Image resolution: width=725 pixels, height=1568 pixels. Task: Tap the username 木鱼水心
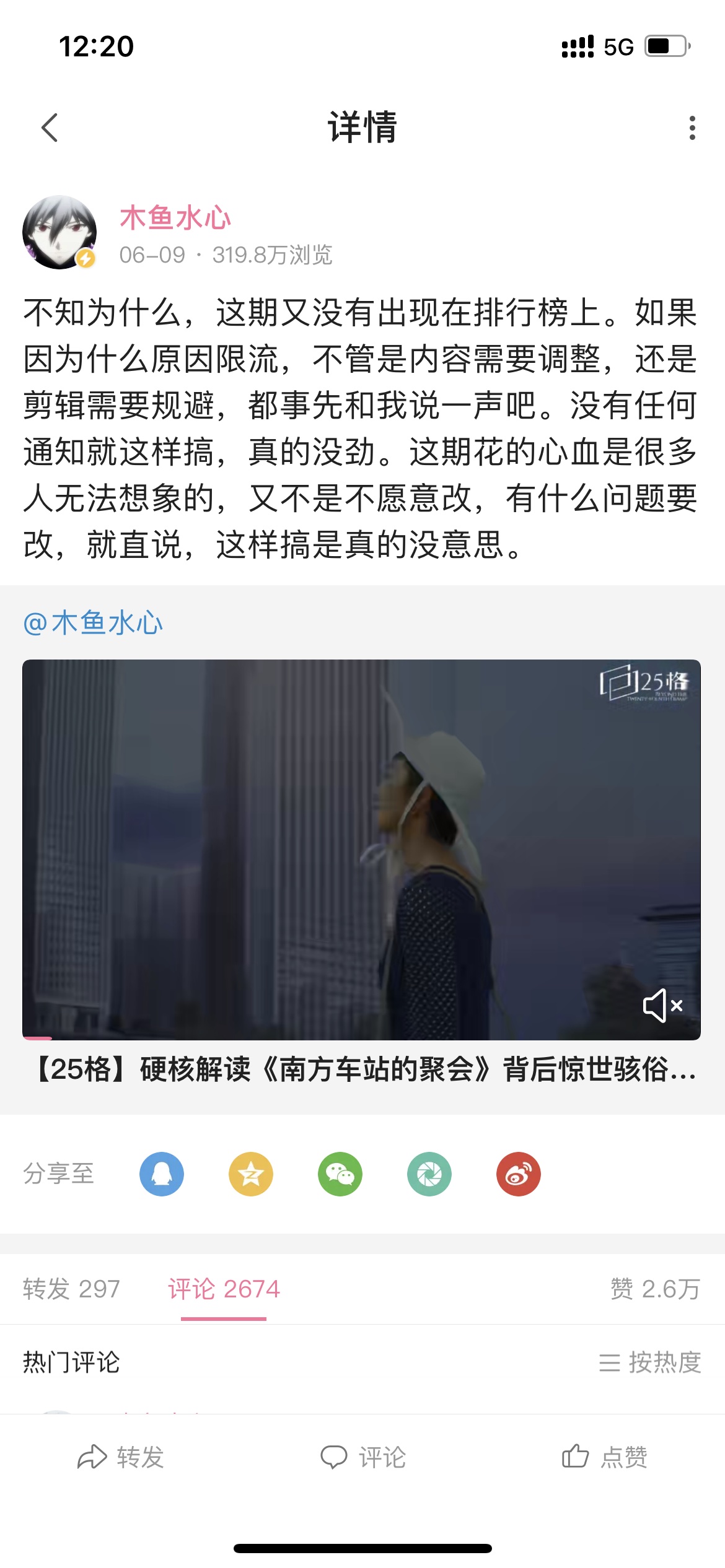coord(175,218)
